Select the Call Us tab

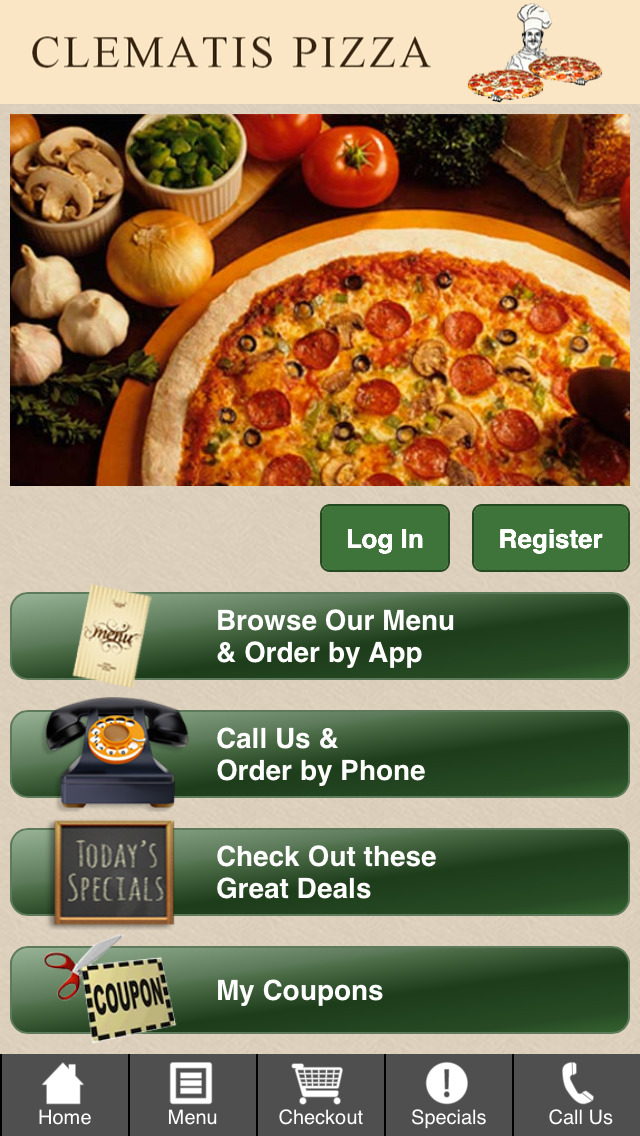coord(578,1096)
